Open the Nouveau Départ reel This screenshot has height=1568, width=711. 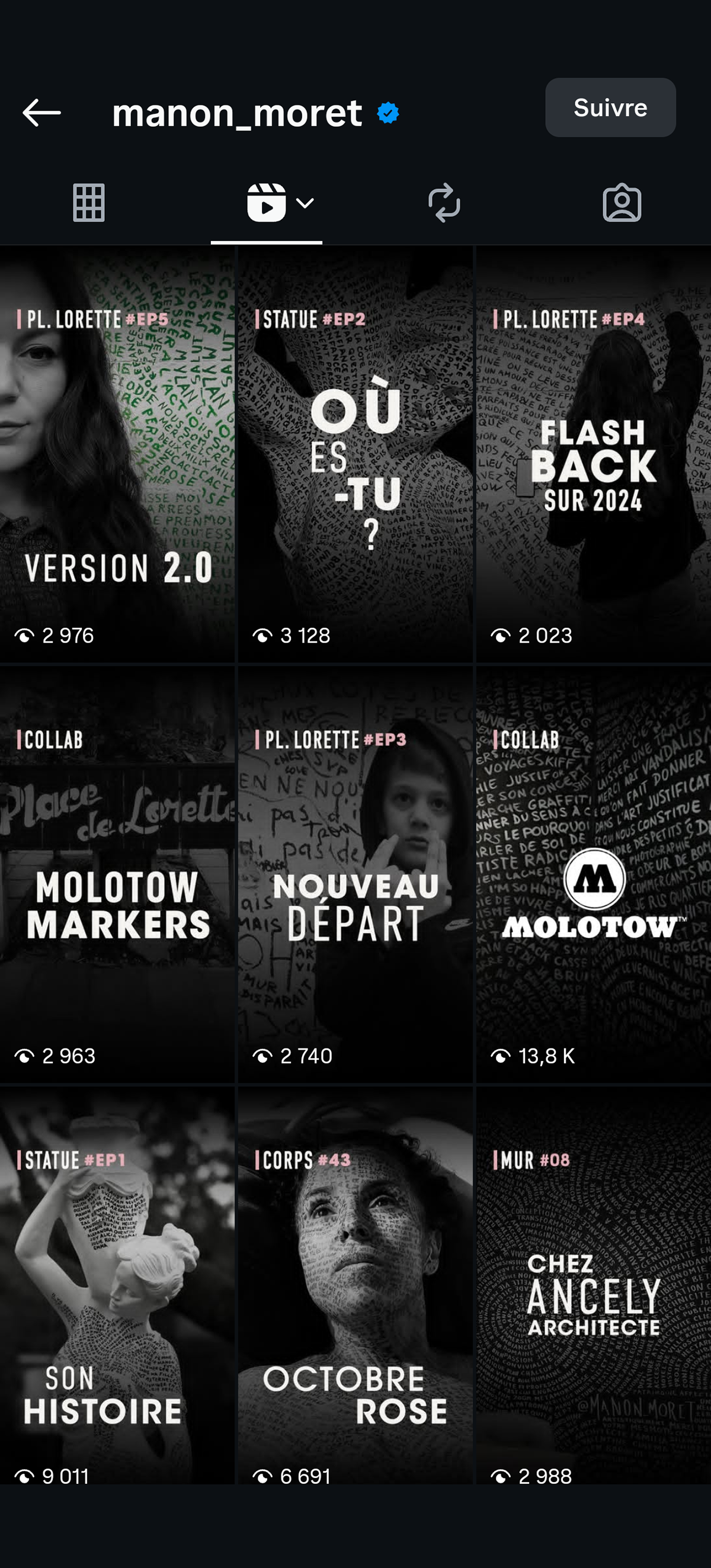pos(355,874)
